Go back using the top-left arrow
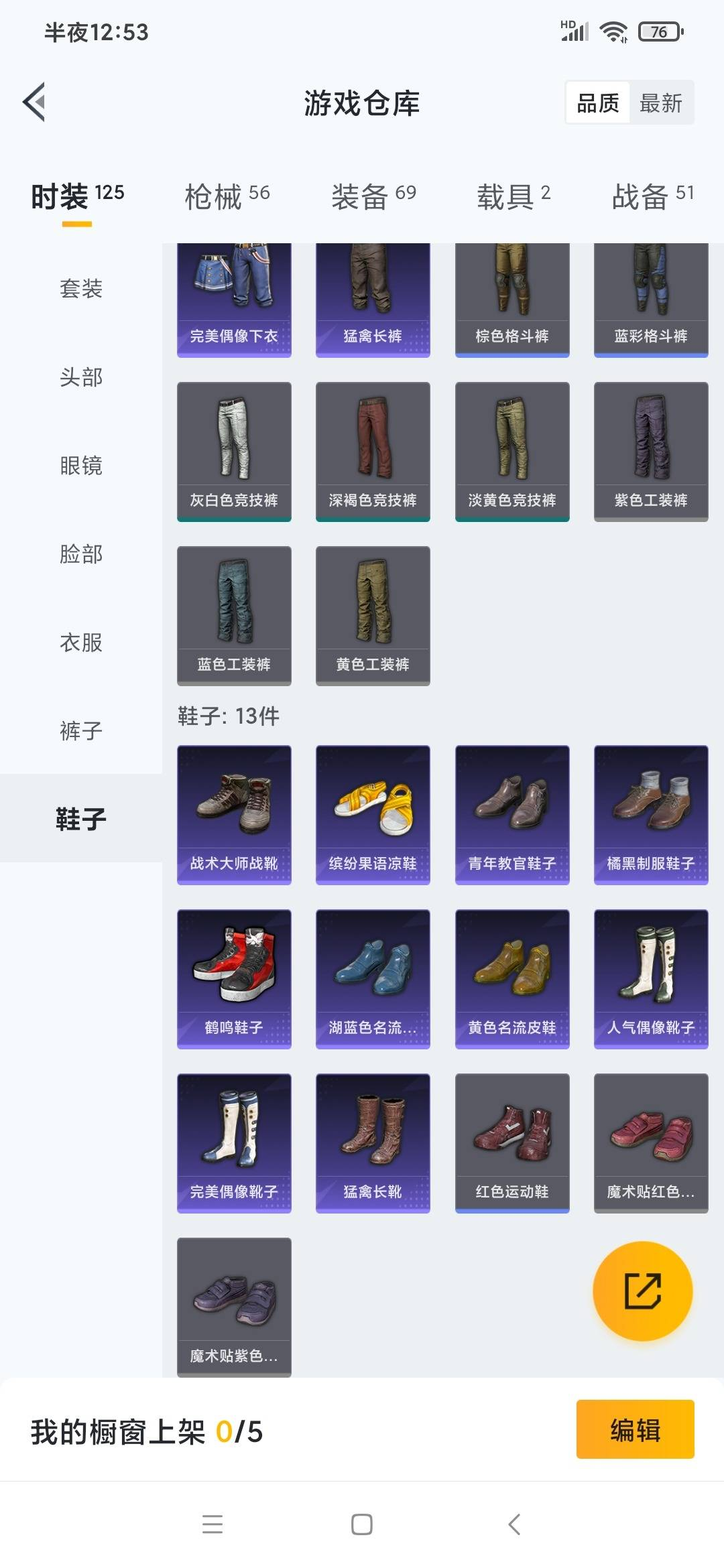This screenshot has height=1568, width=724. [x=34, y=103]
